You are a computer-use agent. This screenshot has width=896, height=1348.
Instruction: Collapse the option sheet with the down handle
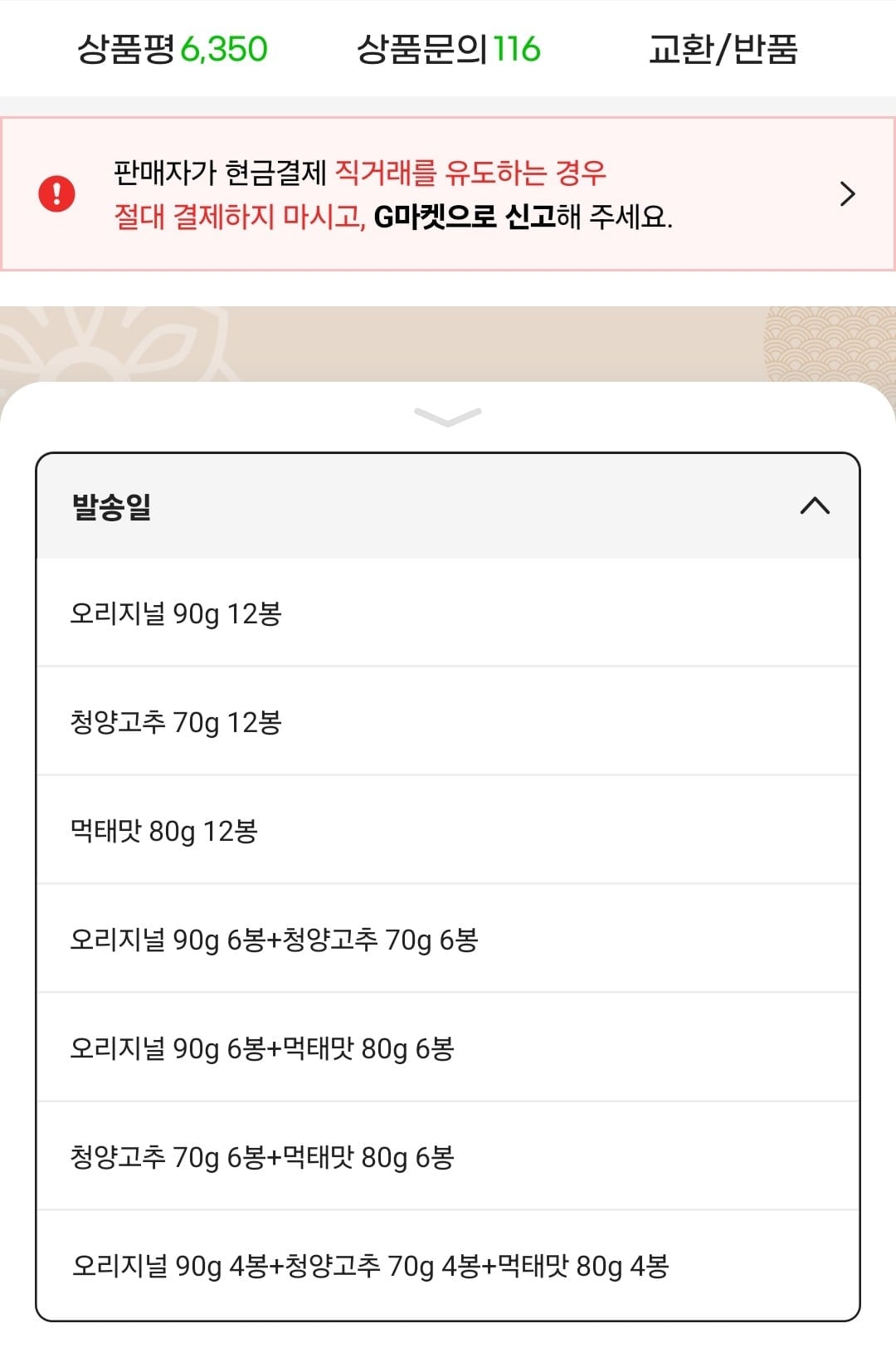coord(448,417)
